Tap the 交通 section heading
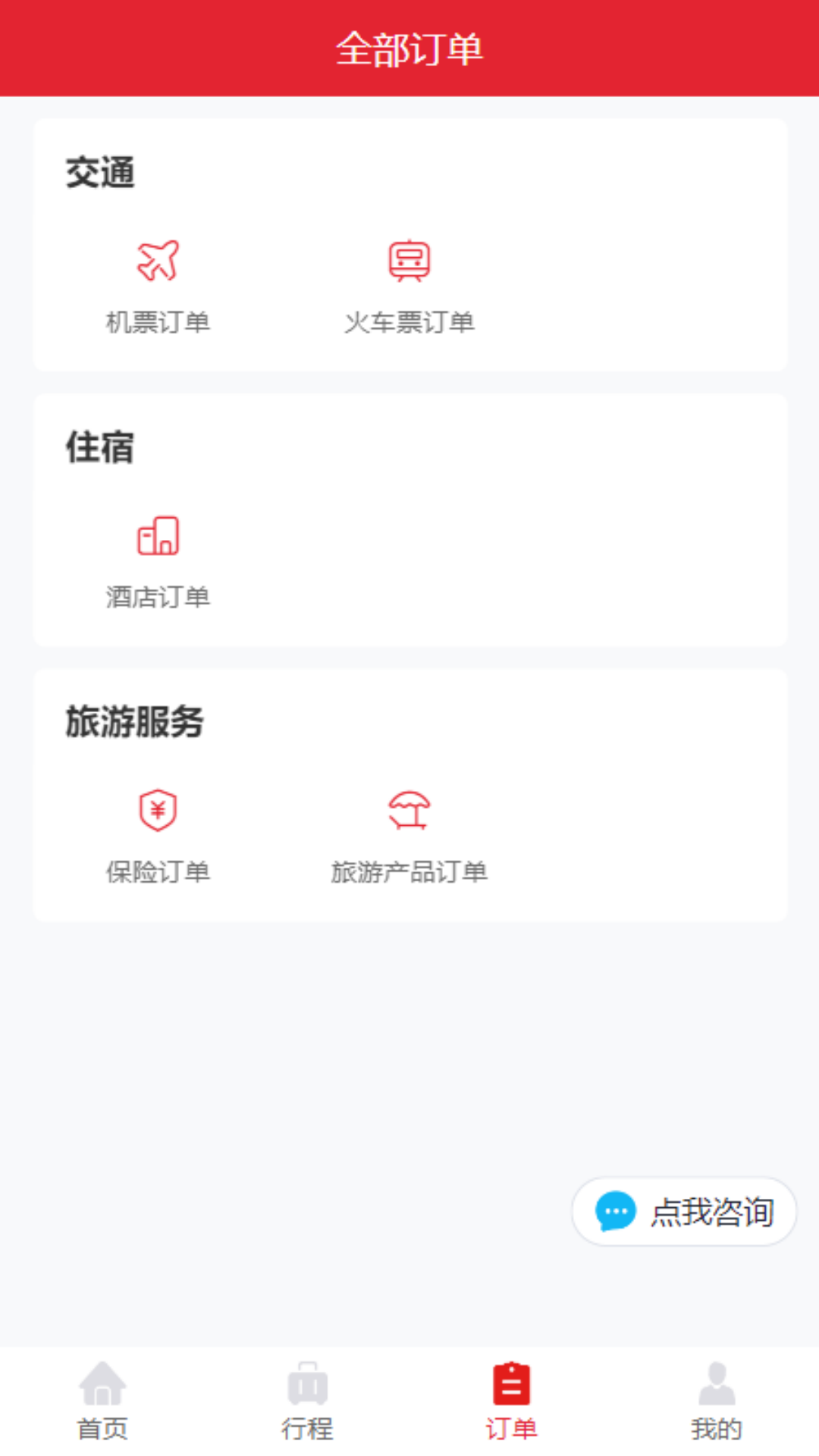The width and height of the screenshot is (819, 1456). point(101,173)
